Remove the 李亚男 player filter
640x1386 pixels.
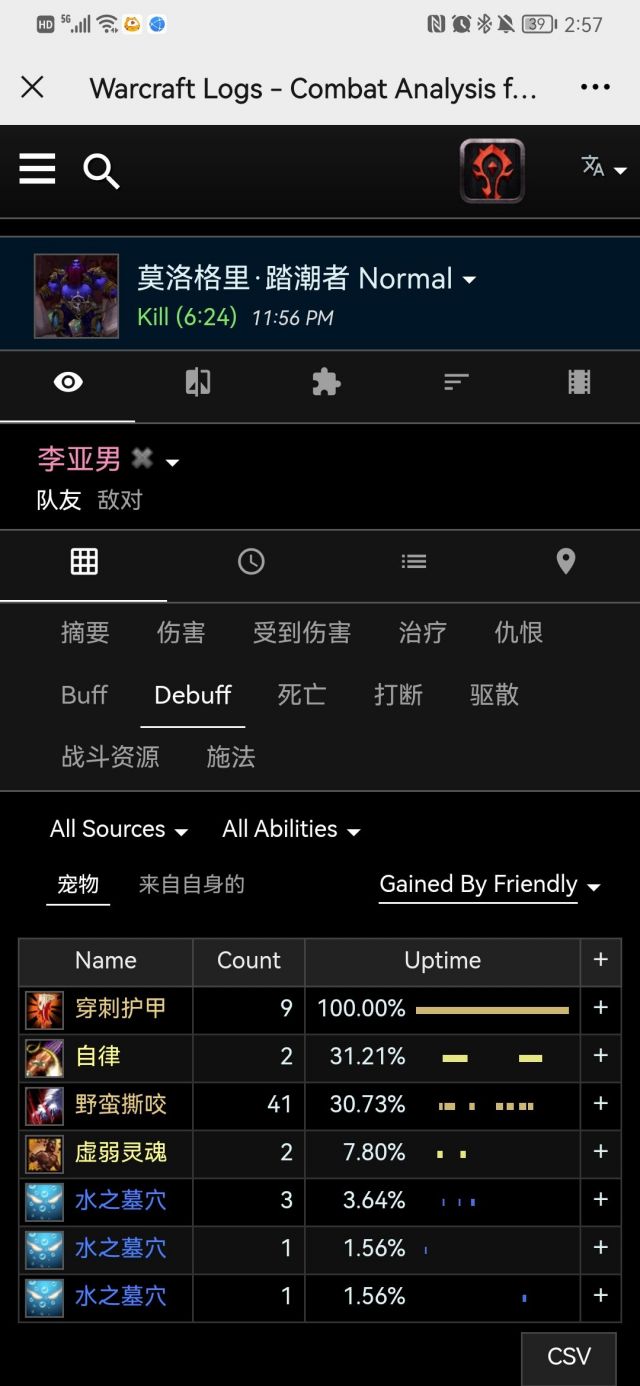(x=143, y=459)
